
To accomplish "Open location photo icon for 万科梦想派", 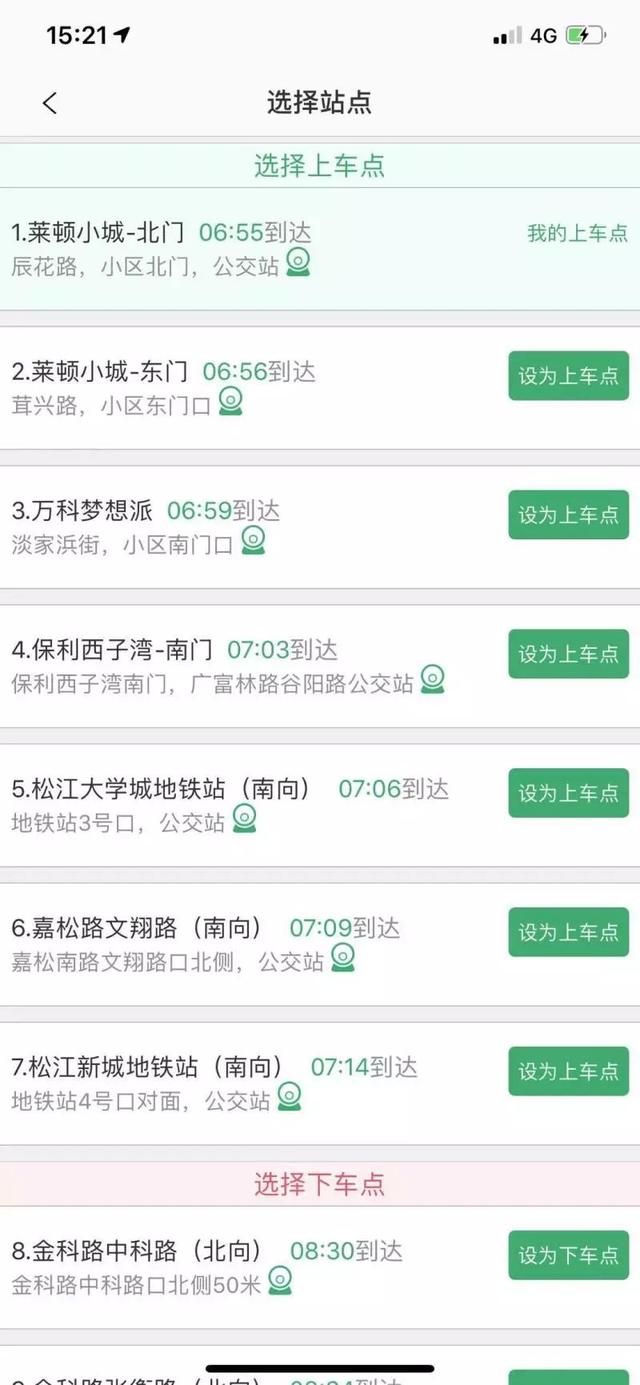I will tap(253, 541).
